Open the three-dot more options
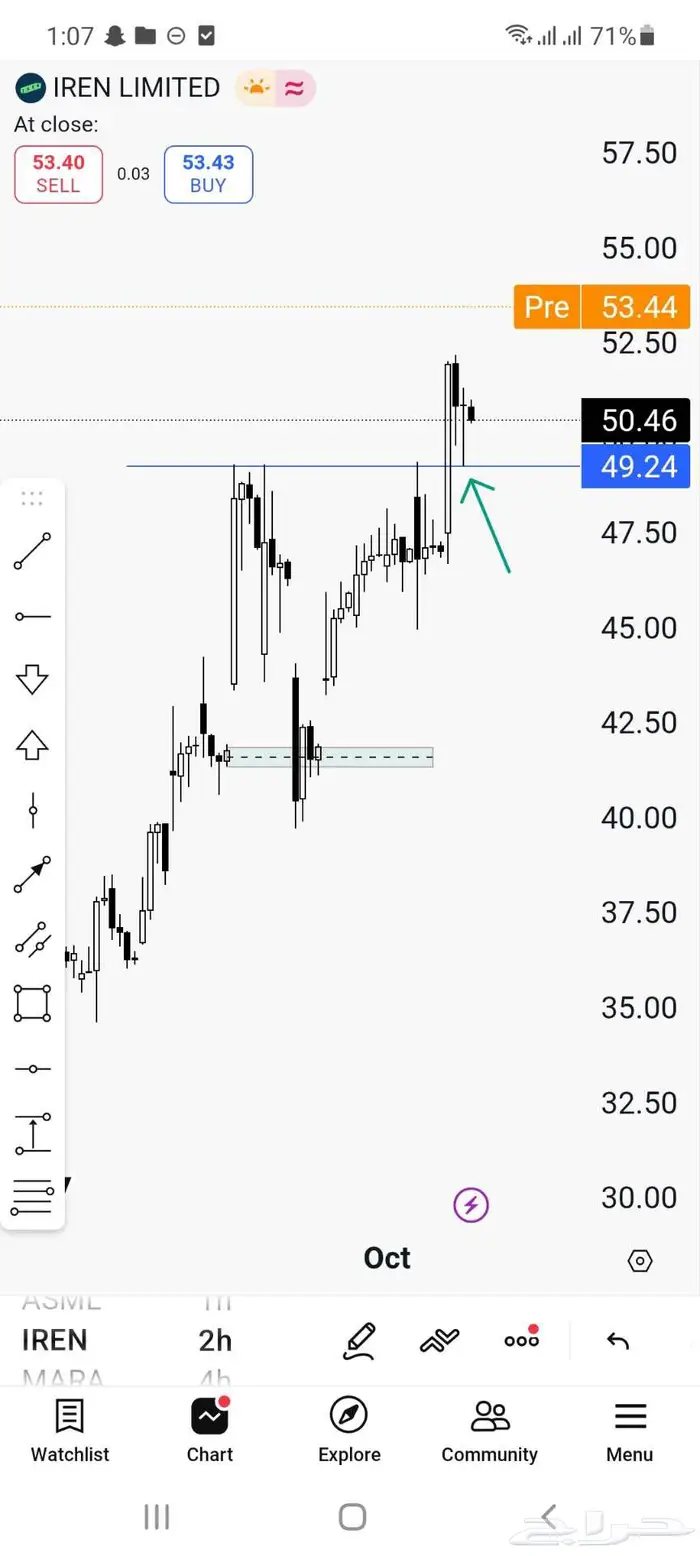 click(x=521, y=1340)
